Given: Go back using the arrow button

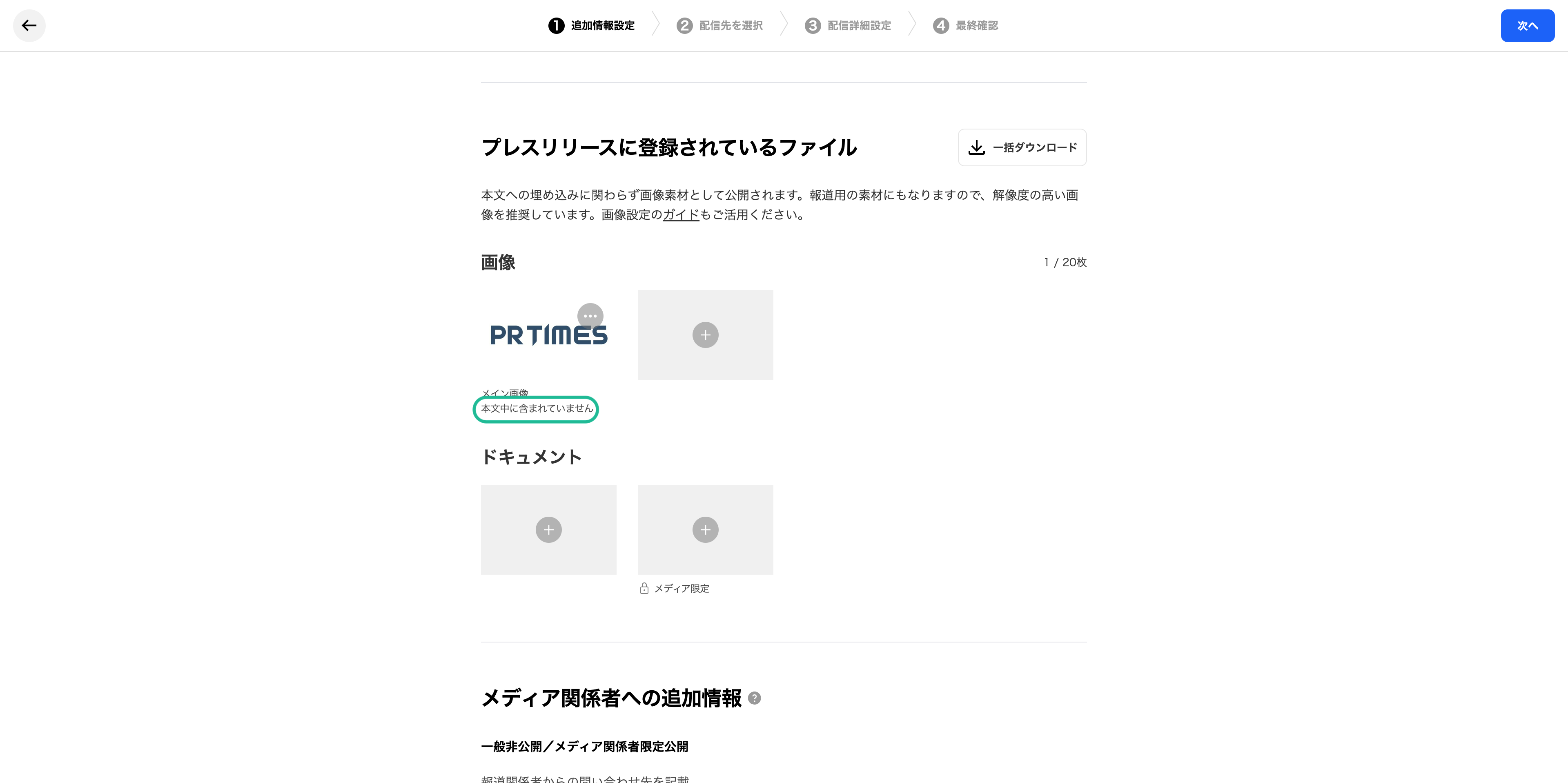Looking at the screenshot, I should 29,26.
